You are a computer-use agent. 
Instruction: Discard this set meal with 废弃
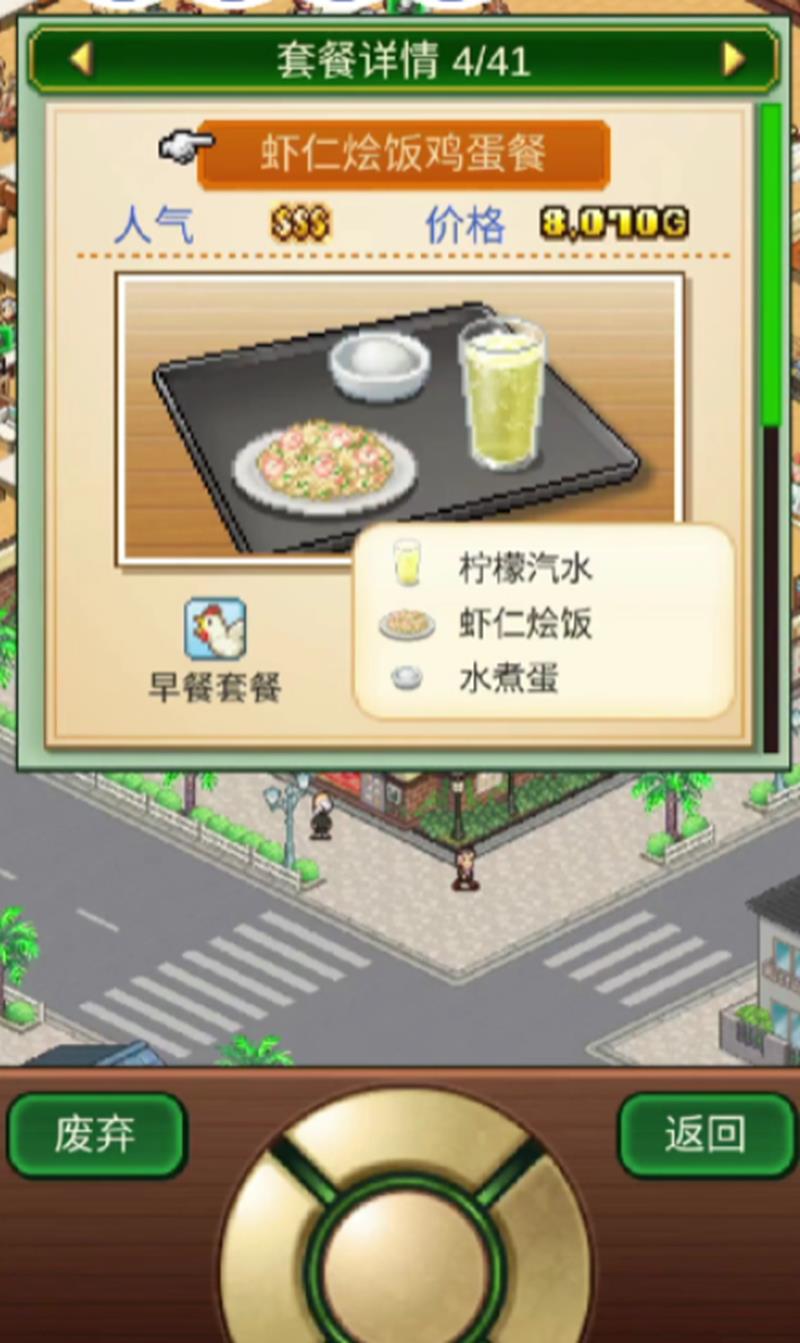click(97, 1135)
